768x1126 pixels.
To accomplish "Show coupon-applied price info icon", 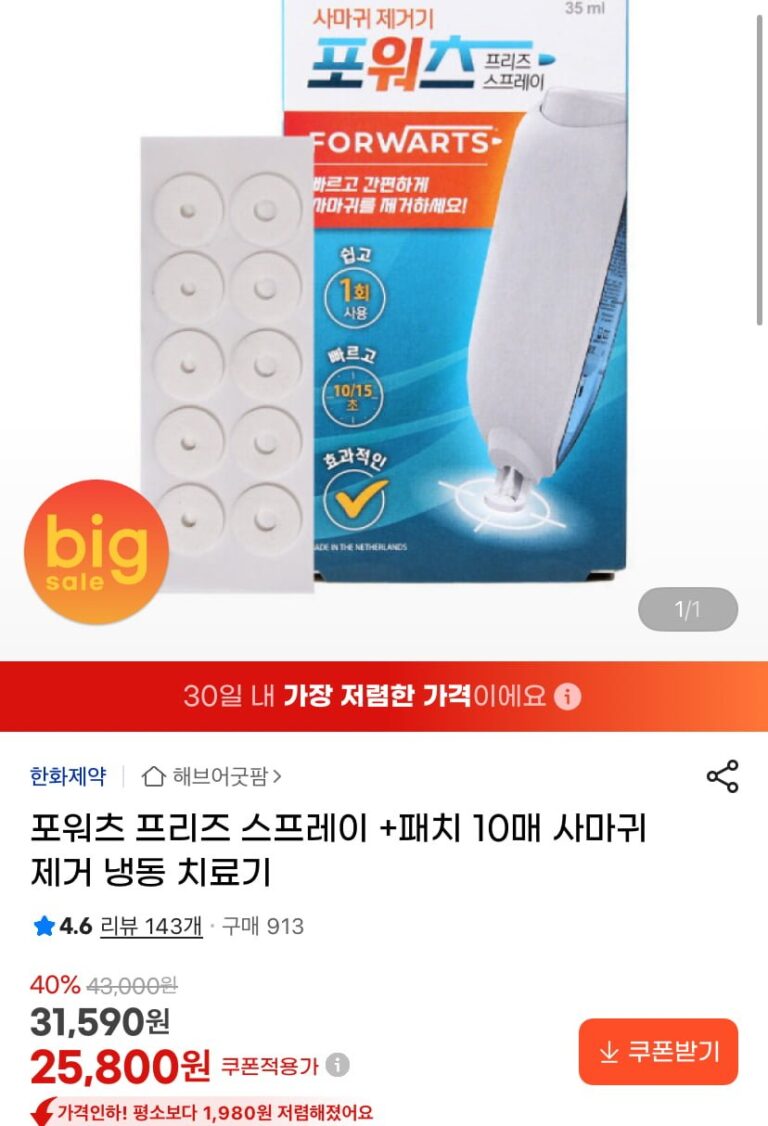I will click(x=338, y=1066).
